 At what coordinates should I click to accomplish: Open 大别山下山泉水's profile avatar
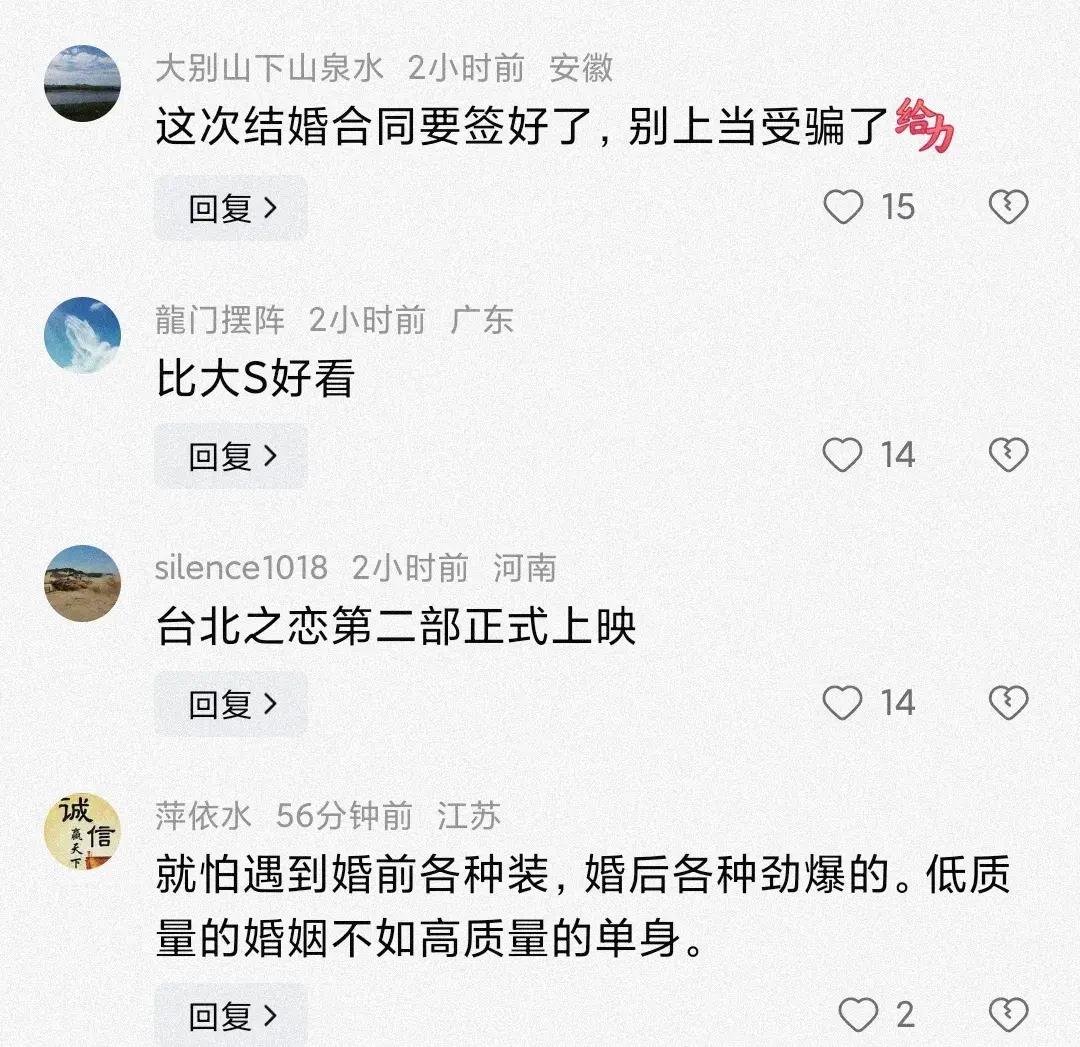coord(83,84)
